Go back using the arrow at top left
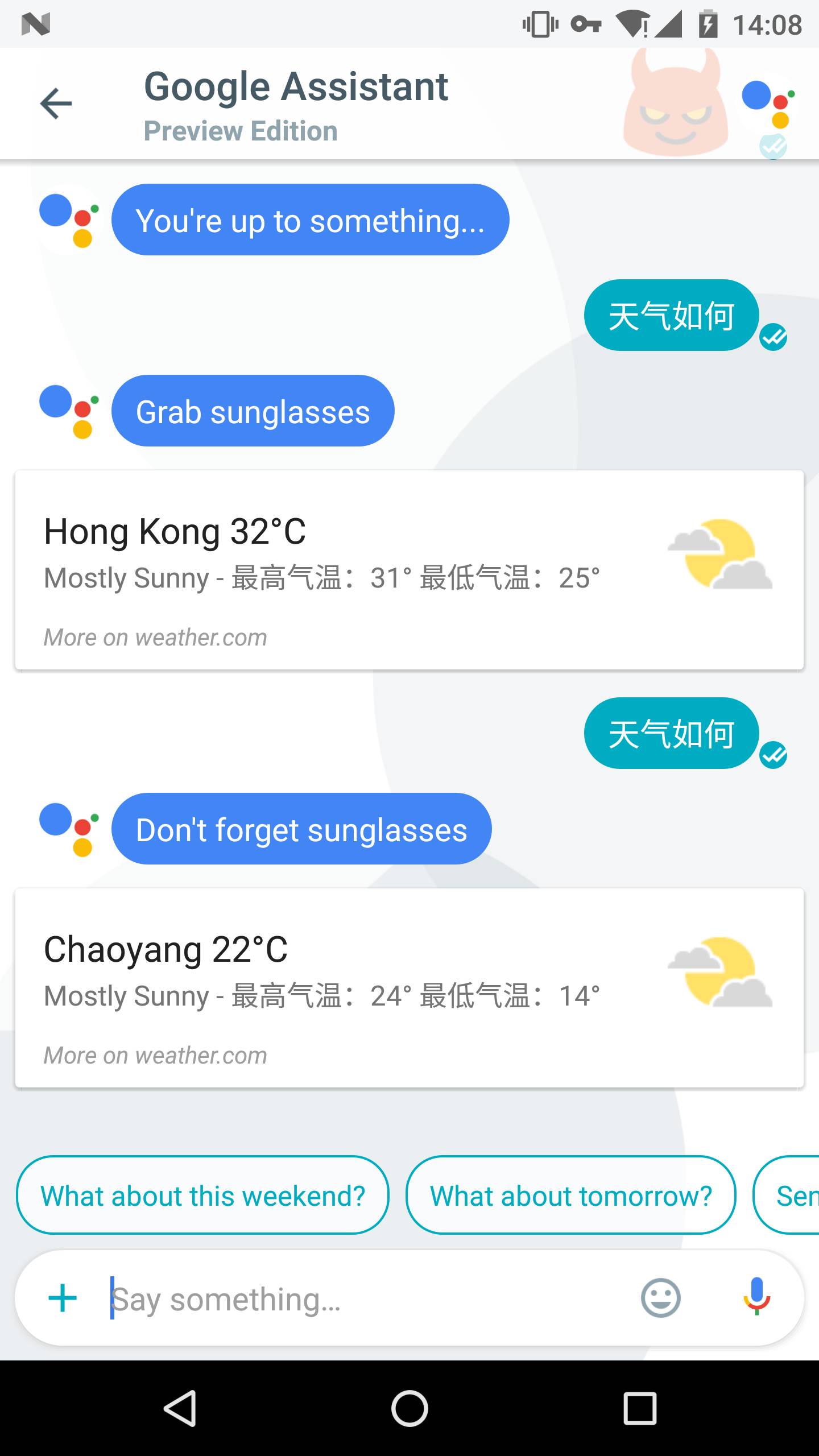The image size is (819, 1456). click(x=55, y=104)
